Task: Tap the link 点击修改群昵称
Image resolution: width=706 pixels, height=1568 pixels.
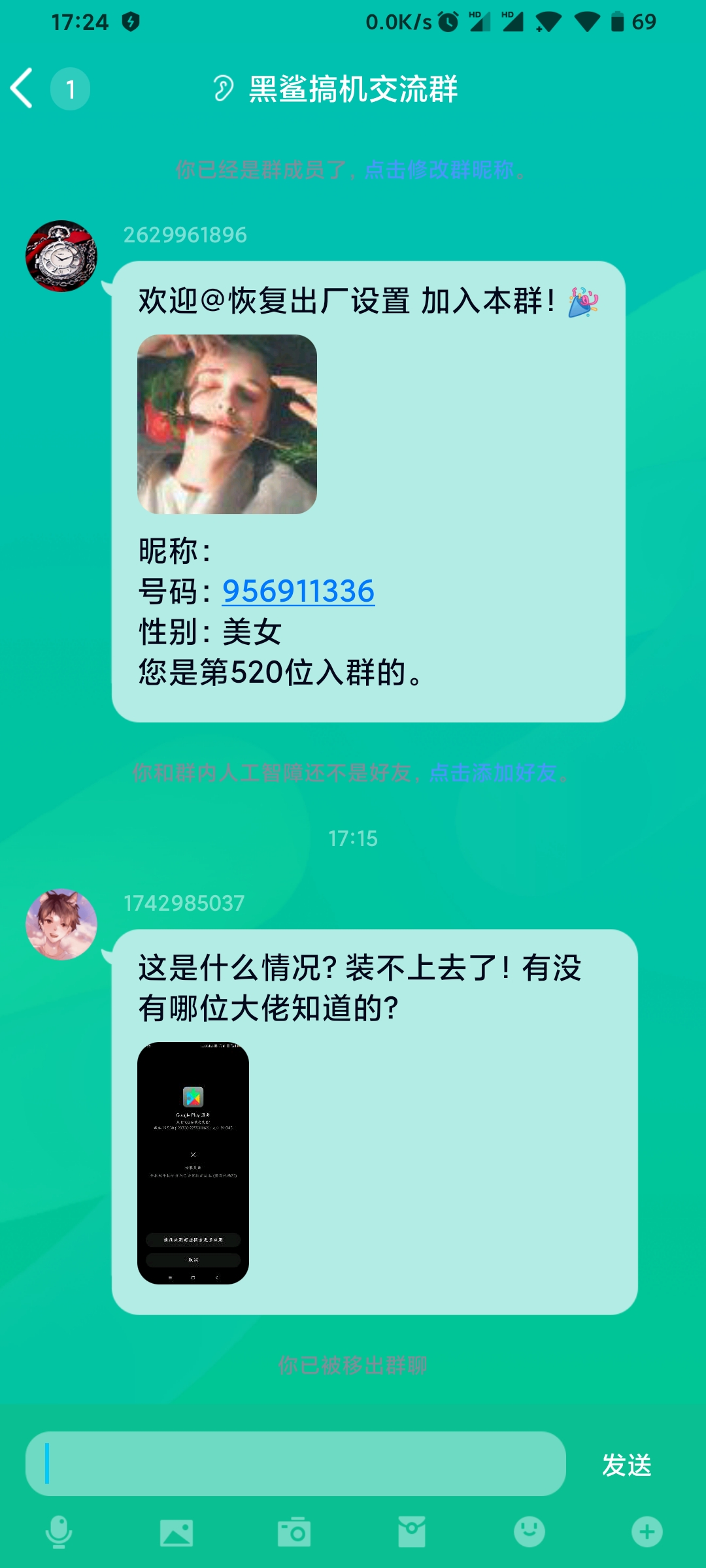Action: click(439, 170)
